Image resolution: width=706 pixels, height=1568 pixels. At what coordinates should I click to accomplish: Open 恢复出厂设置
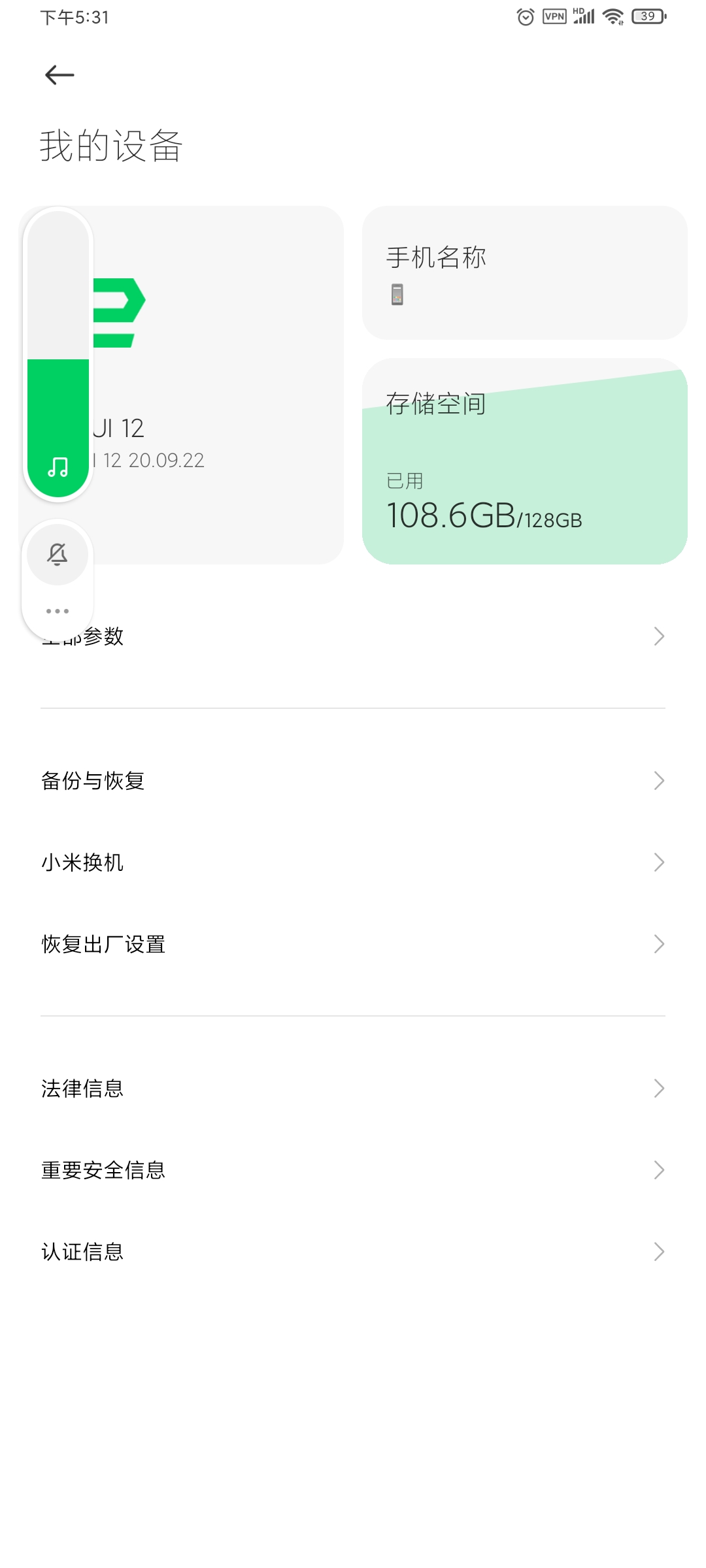click(353, 944)
